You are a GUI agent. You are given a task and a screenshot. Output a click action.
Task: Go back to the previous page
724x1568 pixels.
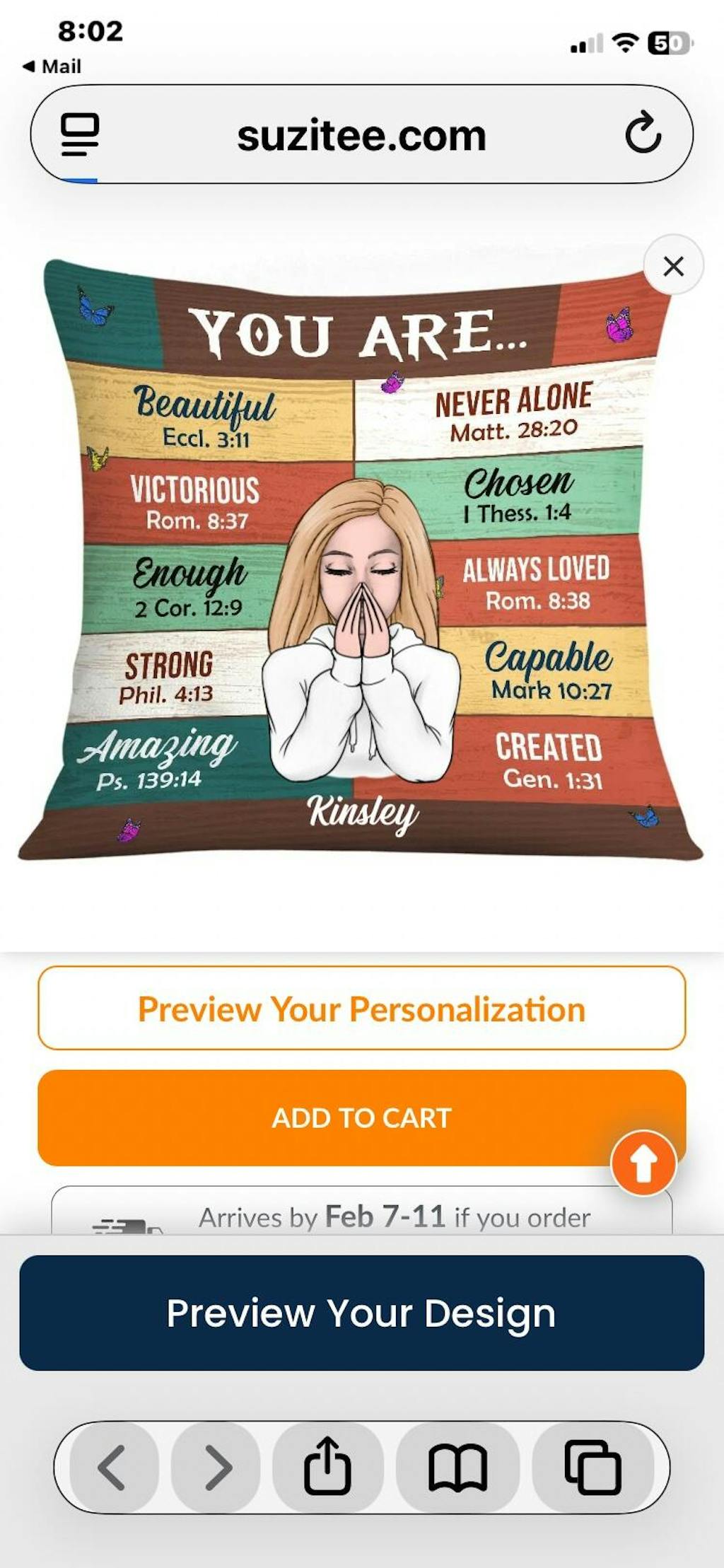(x=112, y=1467)
